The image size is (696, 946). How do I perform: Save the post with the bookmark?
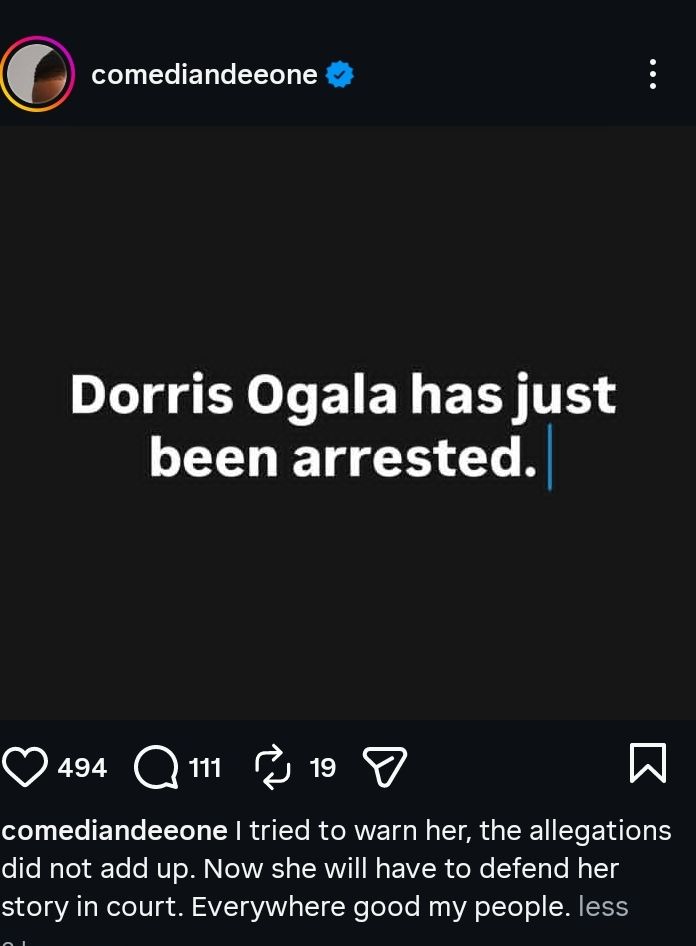click(648, 765)
